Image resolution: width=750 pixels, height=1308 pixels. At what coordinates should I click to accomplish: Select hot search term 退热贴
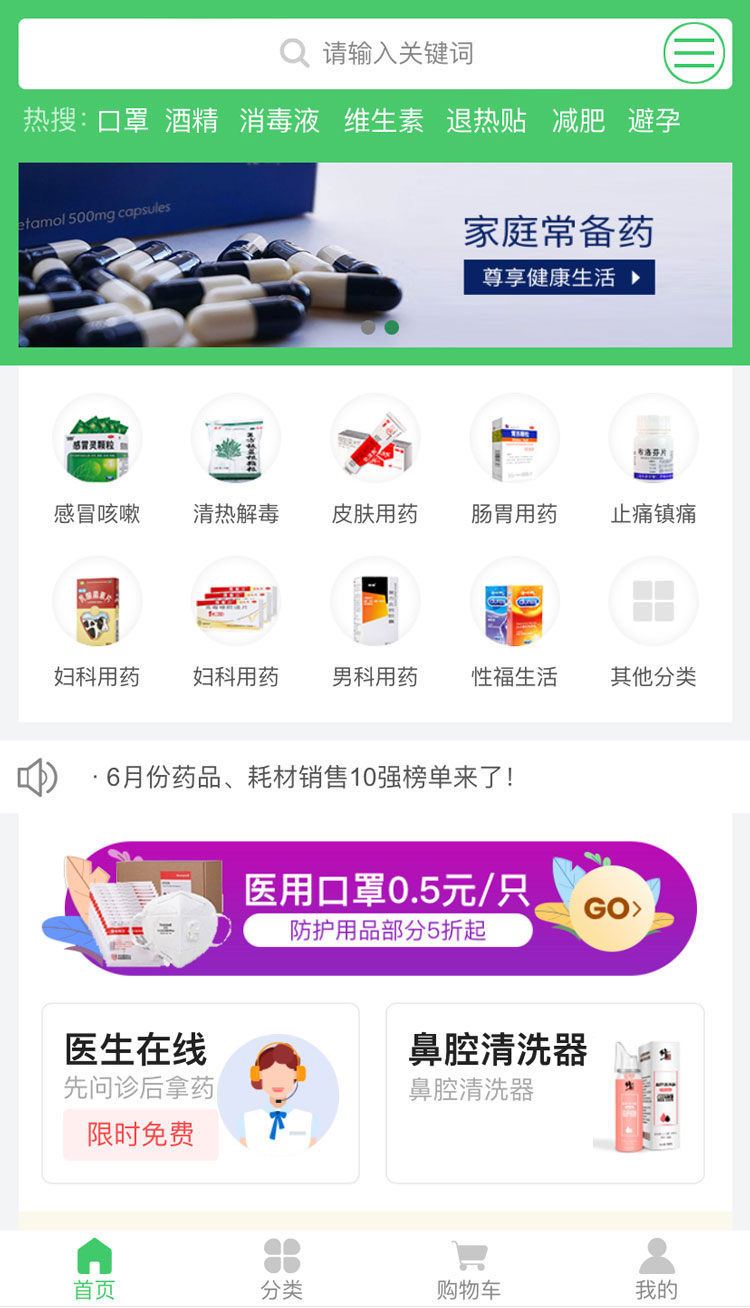486,121
